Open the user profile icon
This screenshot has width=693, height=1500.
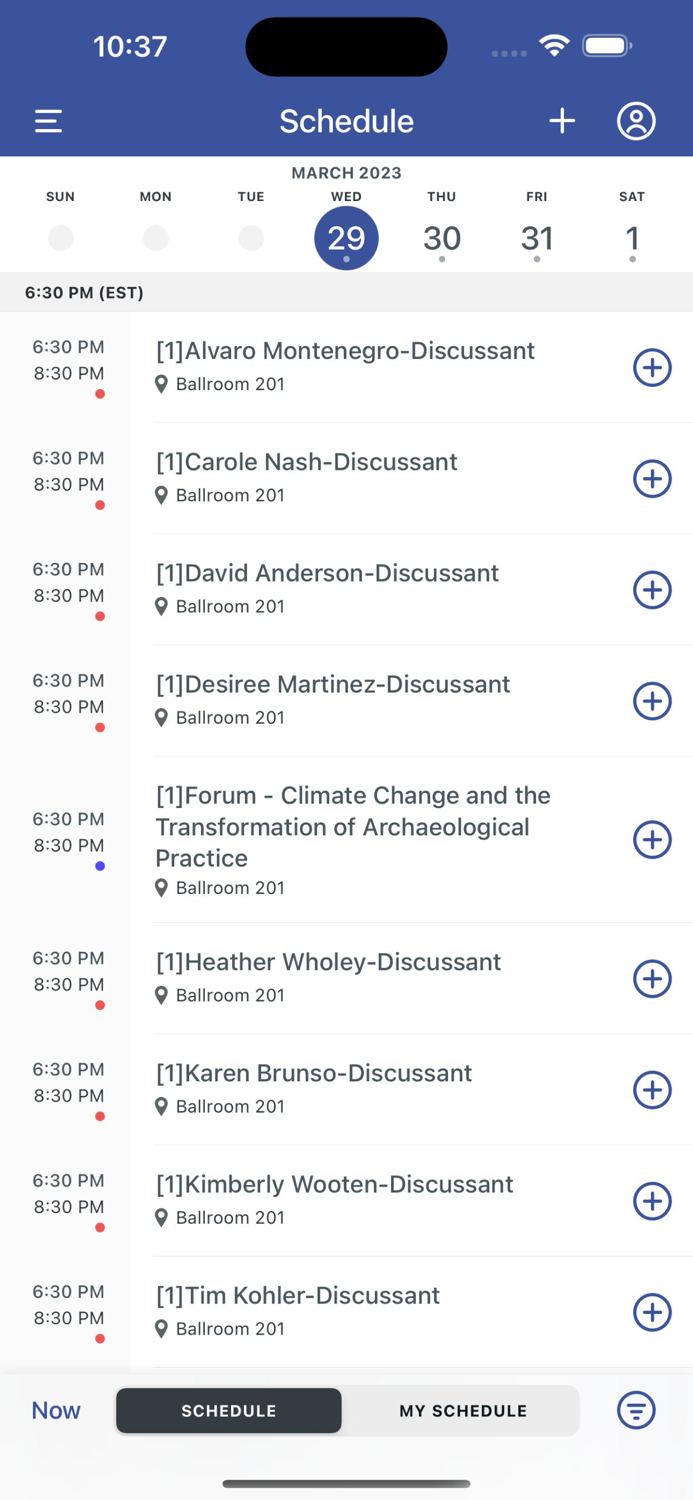click(x=636, y=121)
